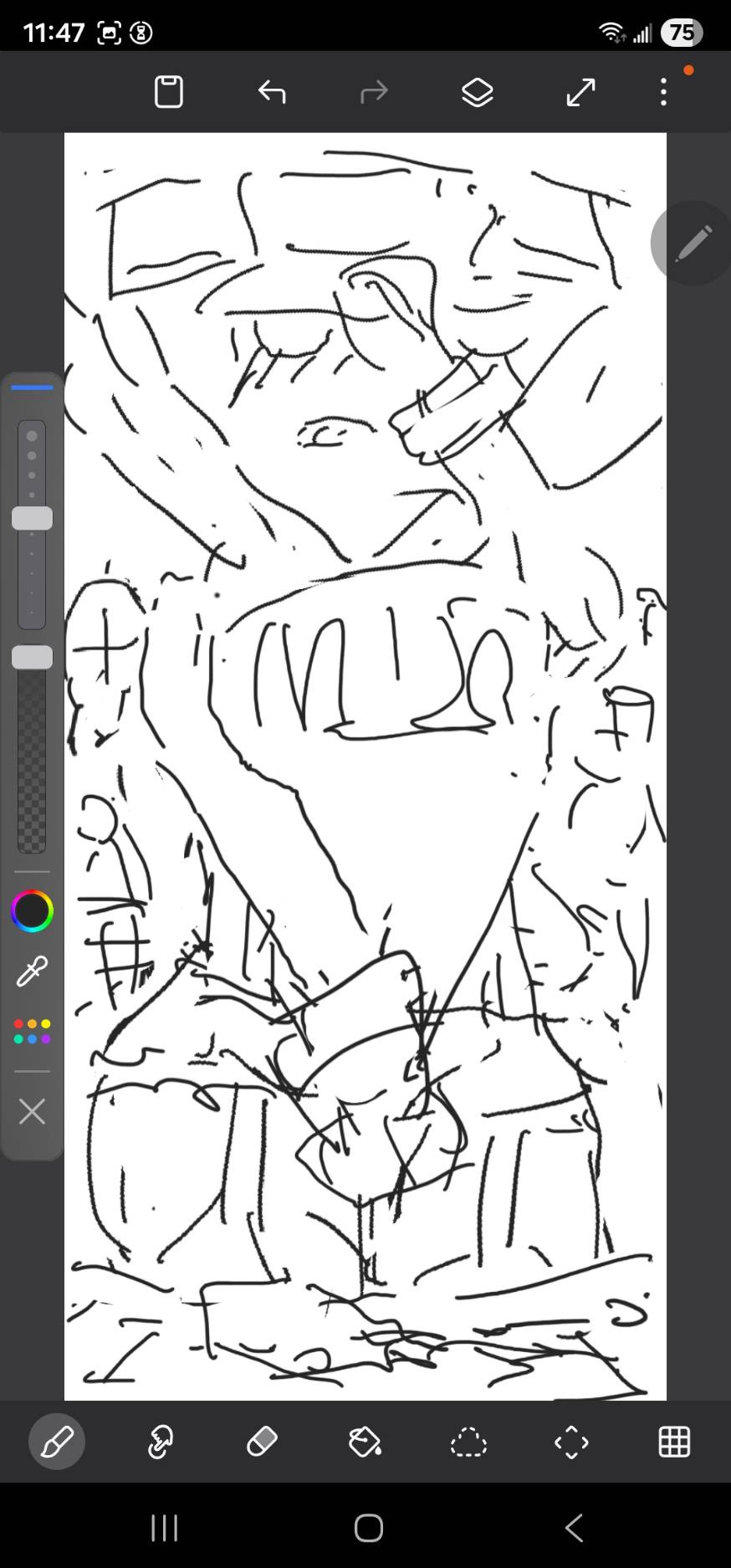The width and height of the screenshot is (731, 1568).
Task: Select the brush tool
Action: coord(57,1442)
